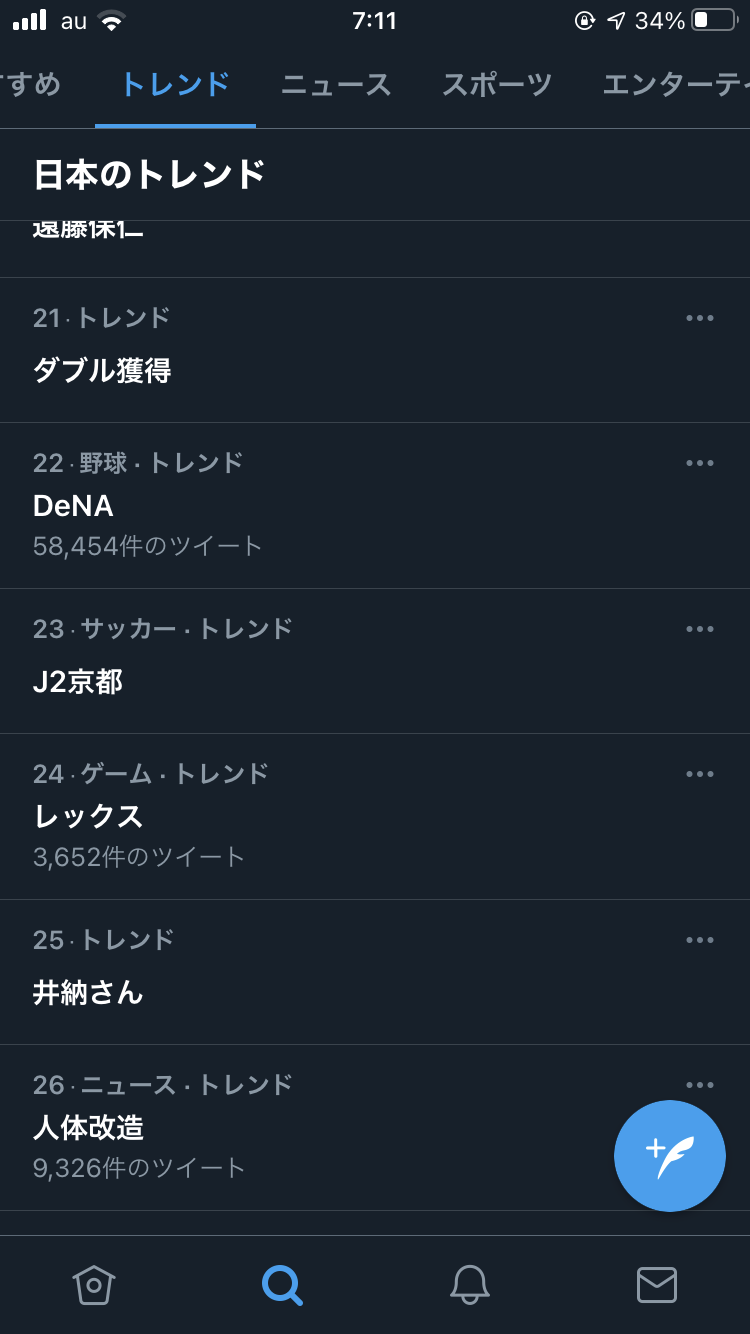The image size is (750, 1334).
Task: Open direct messages
Action: [x=657, y=1284]
